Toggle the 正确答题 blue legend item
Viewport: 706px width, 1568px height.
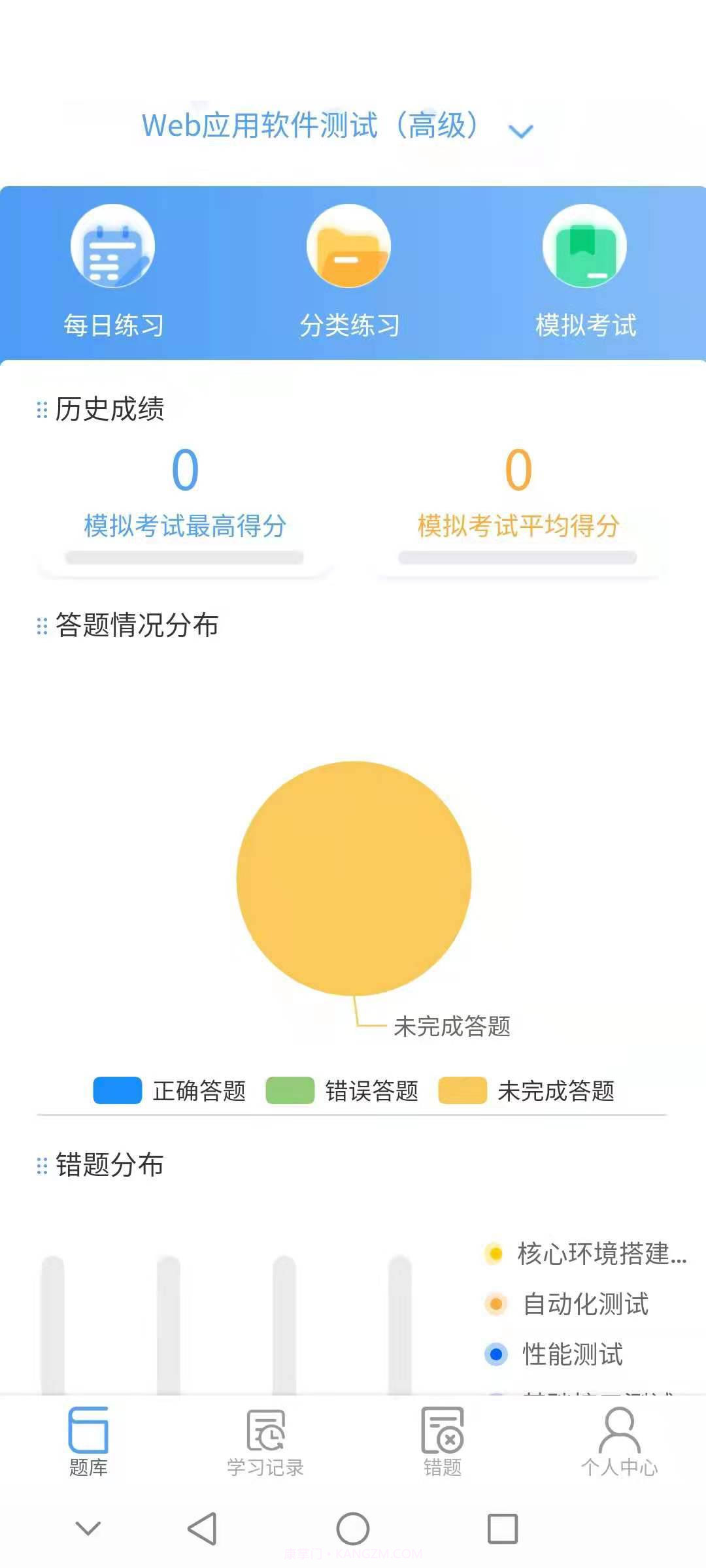118,1090
